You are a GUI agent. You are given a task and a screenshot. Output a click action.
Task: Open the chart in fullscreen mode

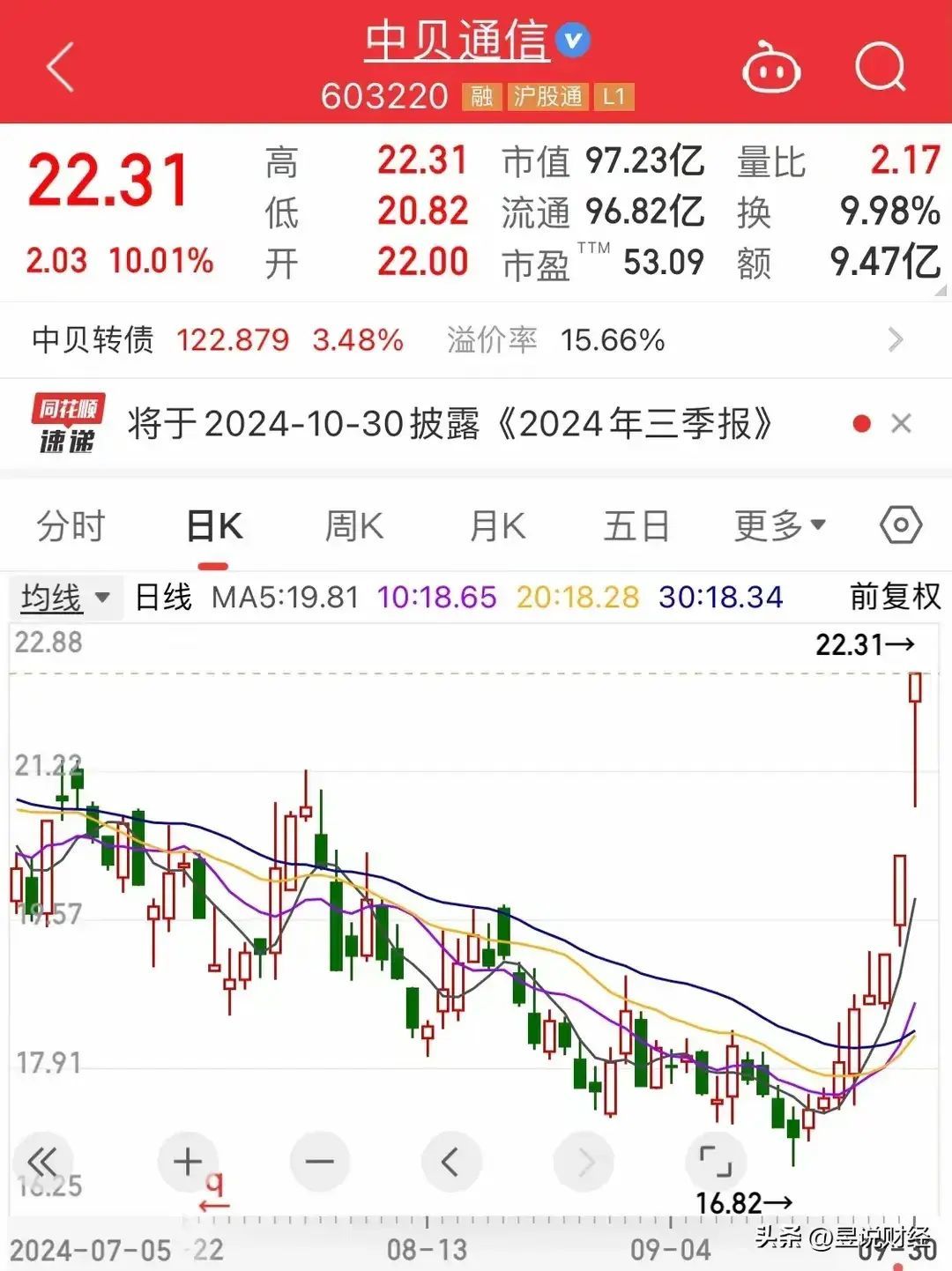[x=715, y=1162]
